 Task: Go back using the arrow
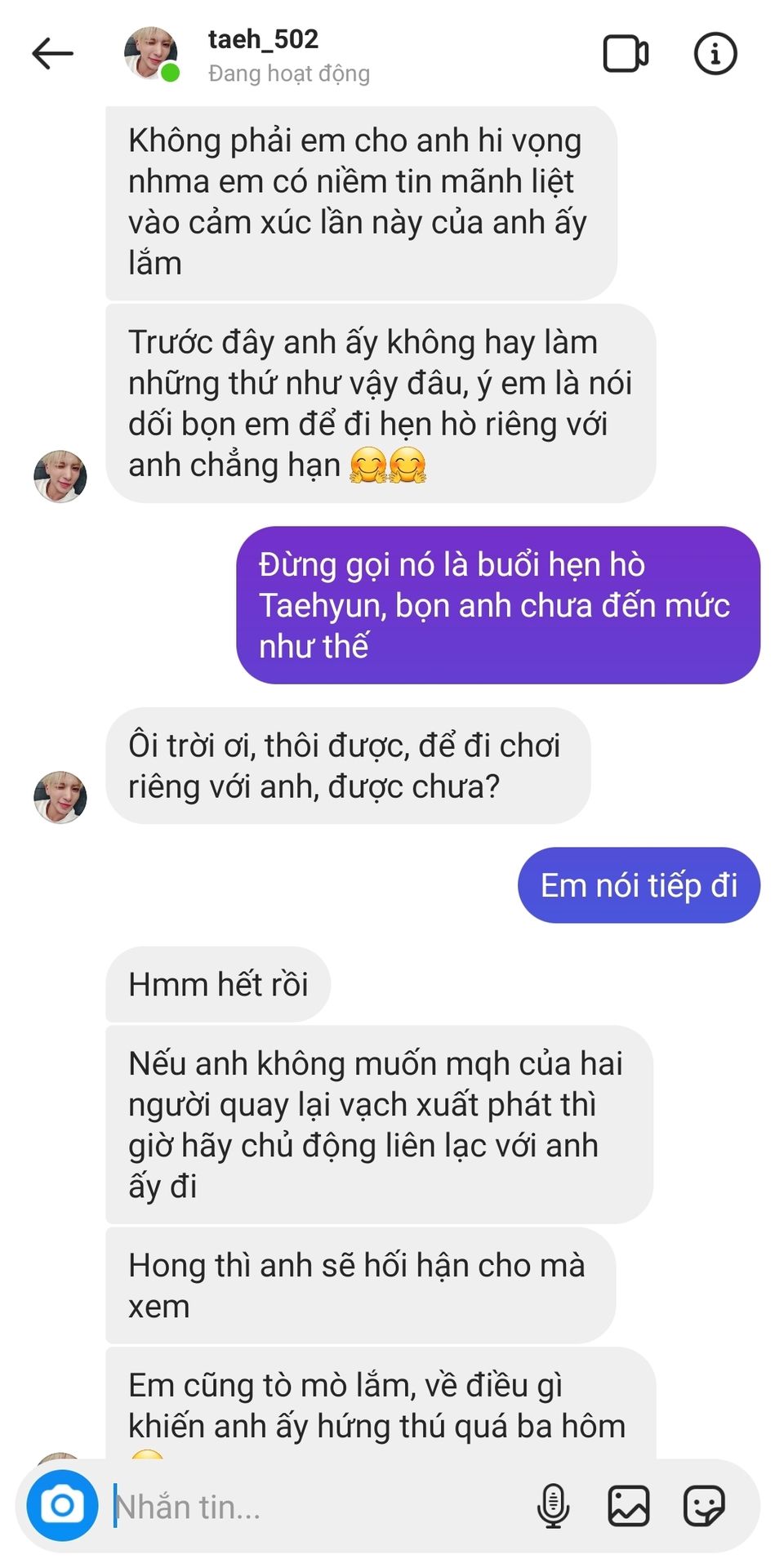pyautogui.click(x=52, y=54)
